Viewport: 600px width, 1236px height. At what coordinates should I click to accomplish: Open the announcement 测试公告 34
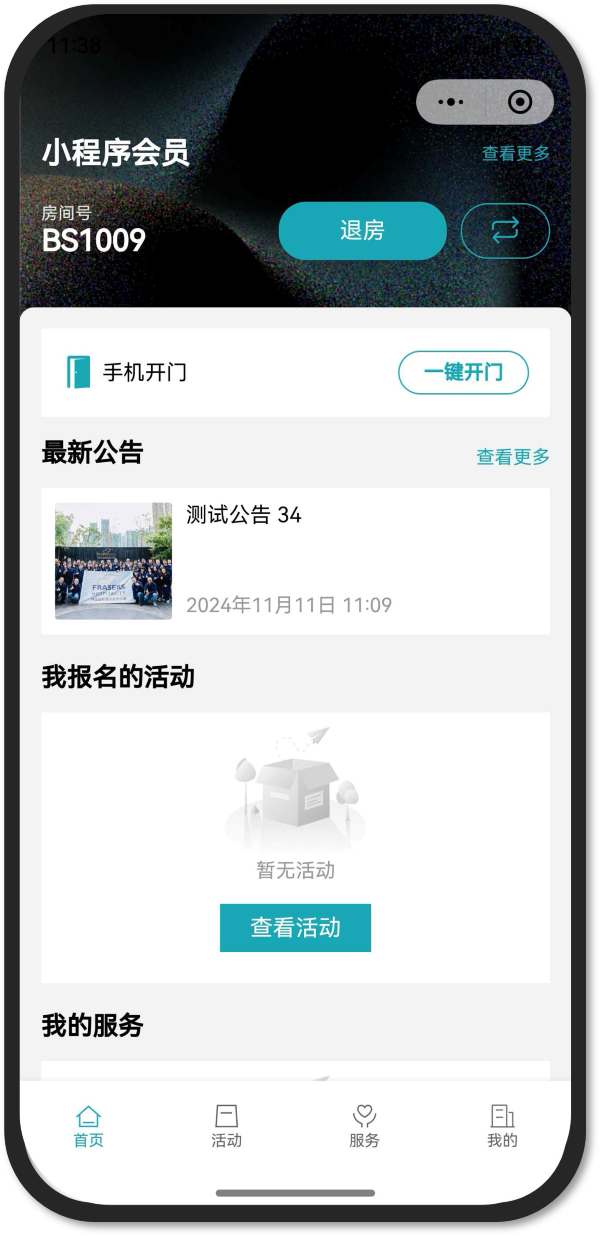click(295, 561)
